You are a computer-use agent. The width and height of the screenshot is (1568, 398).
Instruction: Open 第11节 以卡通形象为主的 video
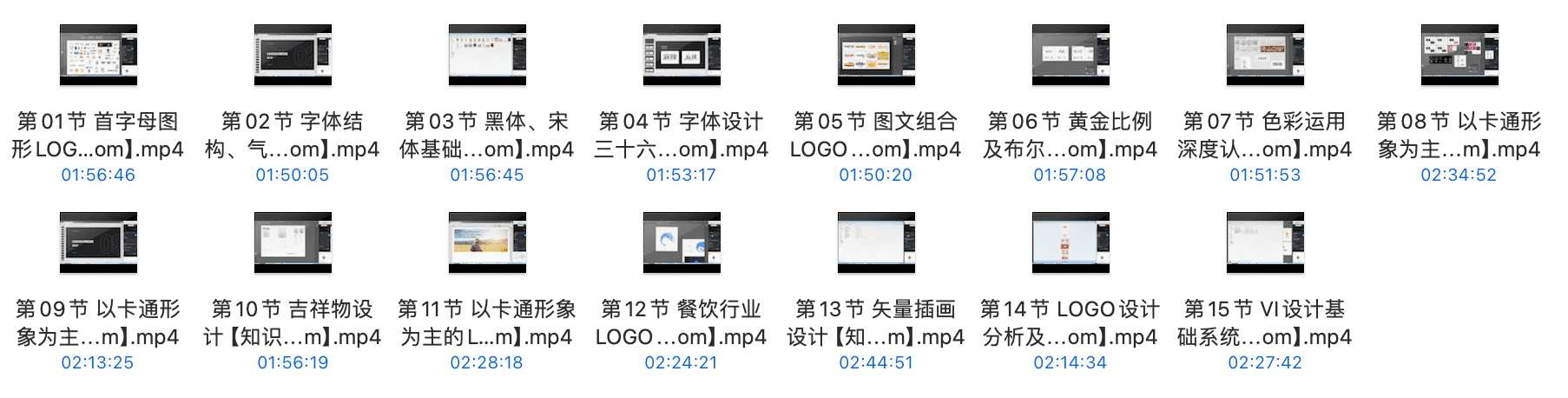tap(487, 242)
